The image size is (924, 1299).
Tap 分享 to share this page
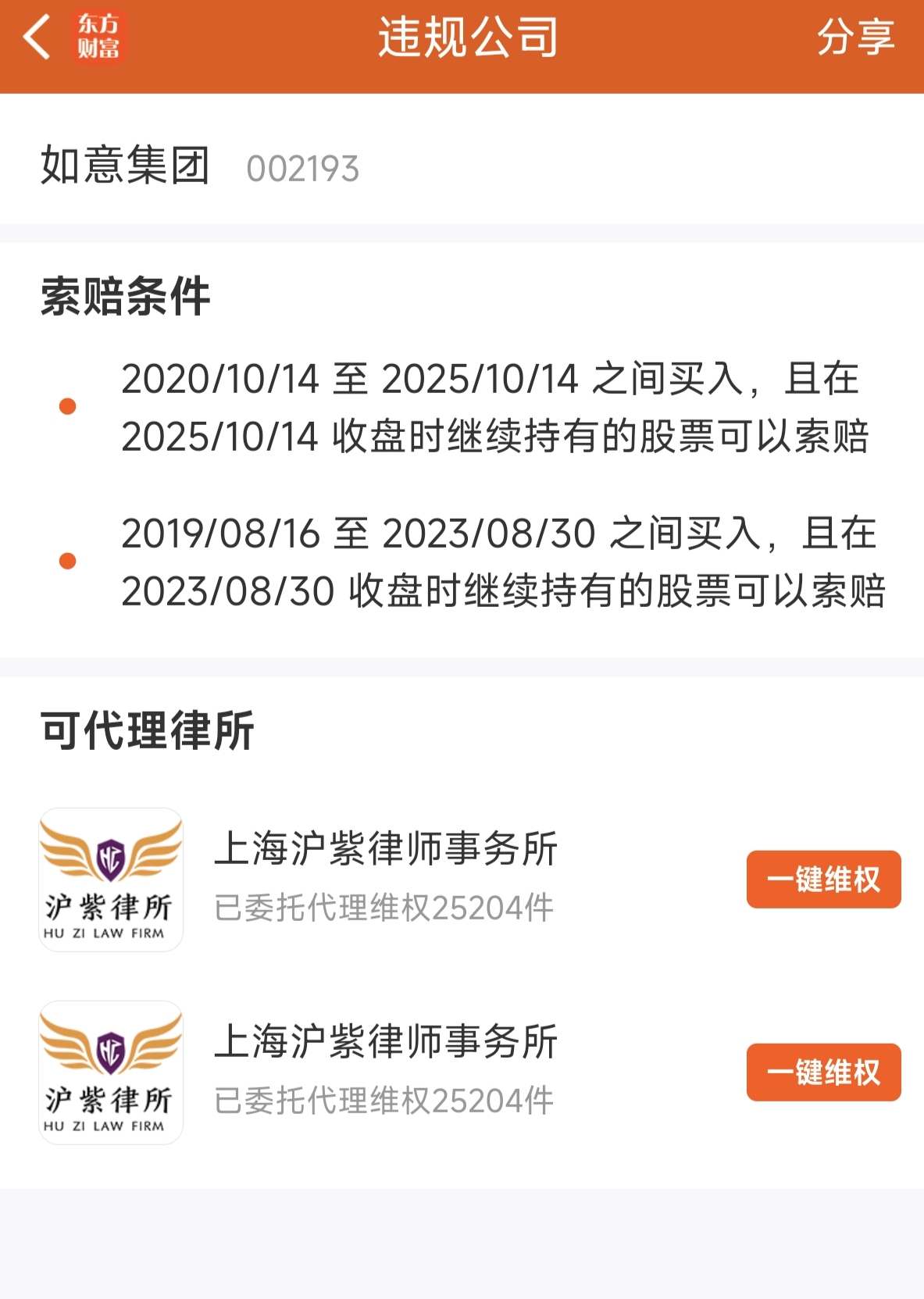[x=855, y=37]
